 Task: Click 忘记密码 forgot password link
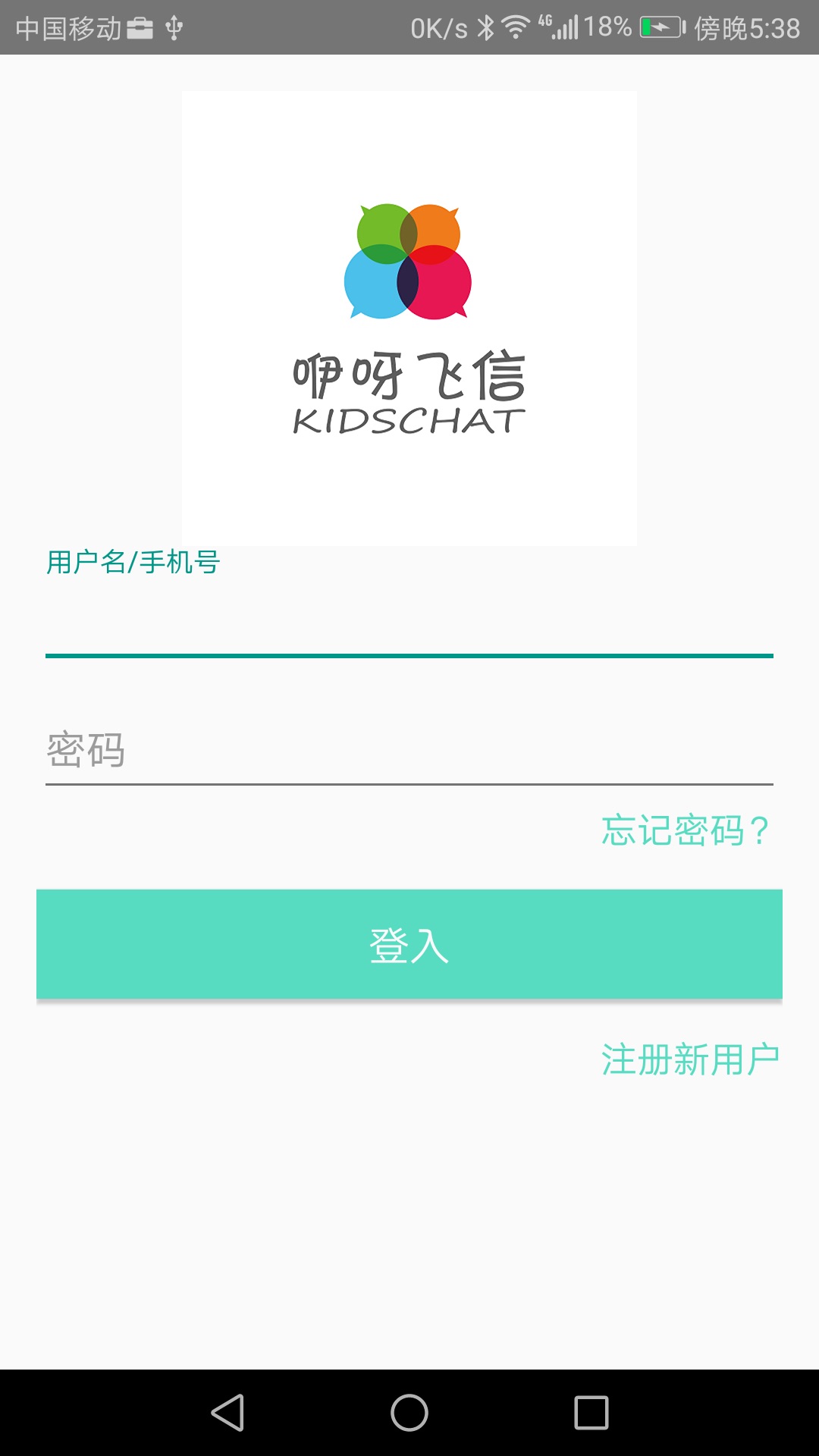pyautogui.click(x=685, y=832)
